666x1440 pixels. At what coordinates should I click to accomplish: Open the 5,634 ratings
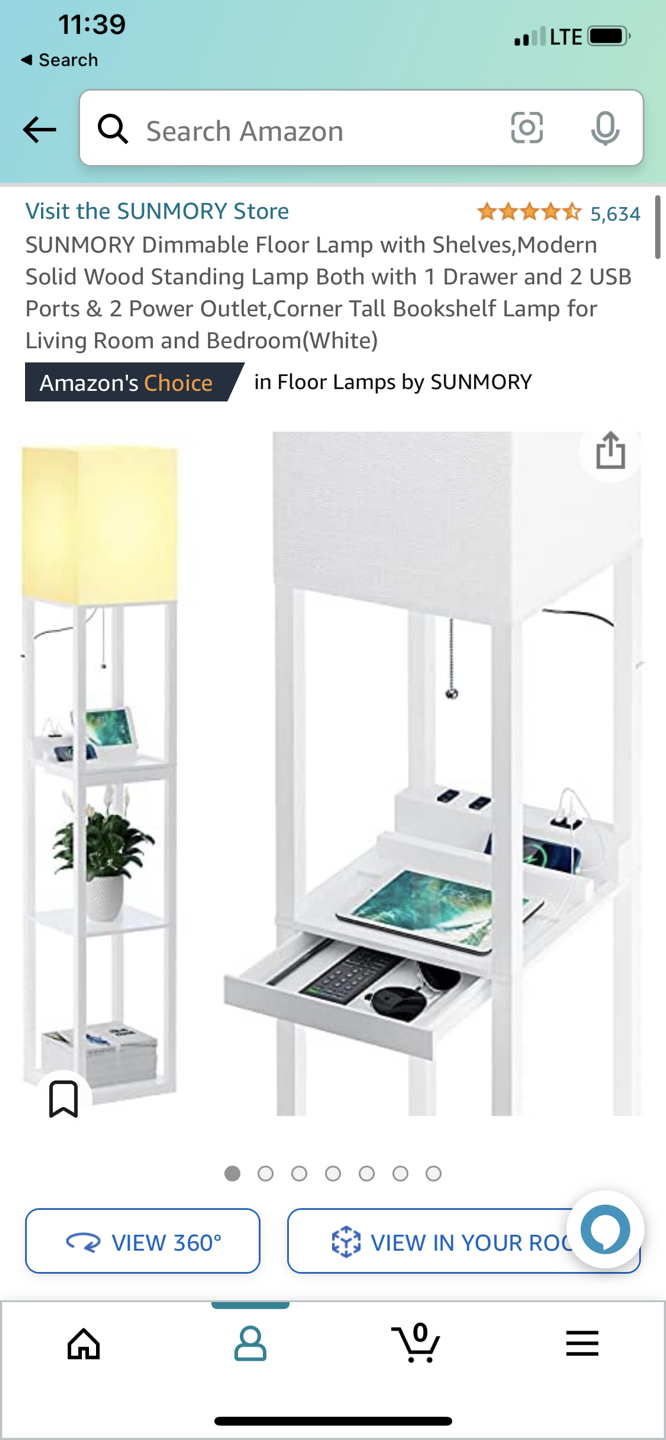tap(614, 213)
